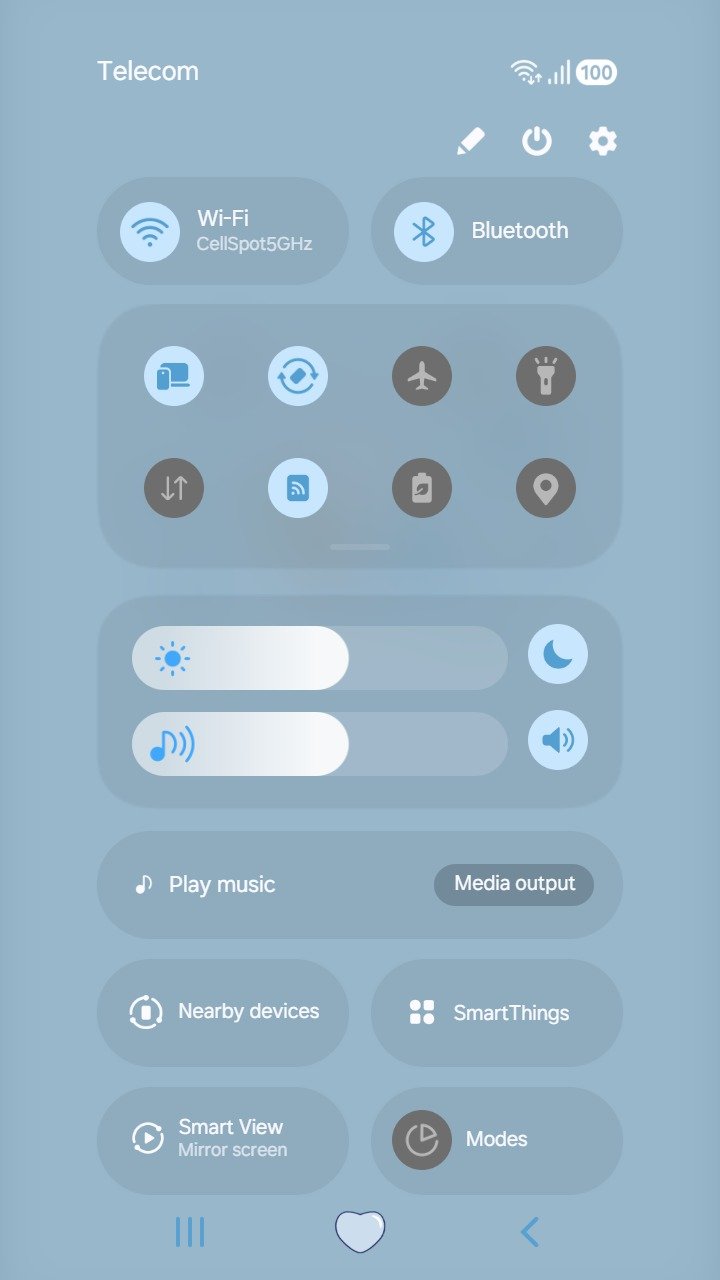
Task: Open Nearby devices
Action: pos(223,1012)
